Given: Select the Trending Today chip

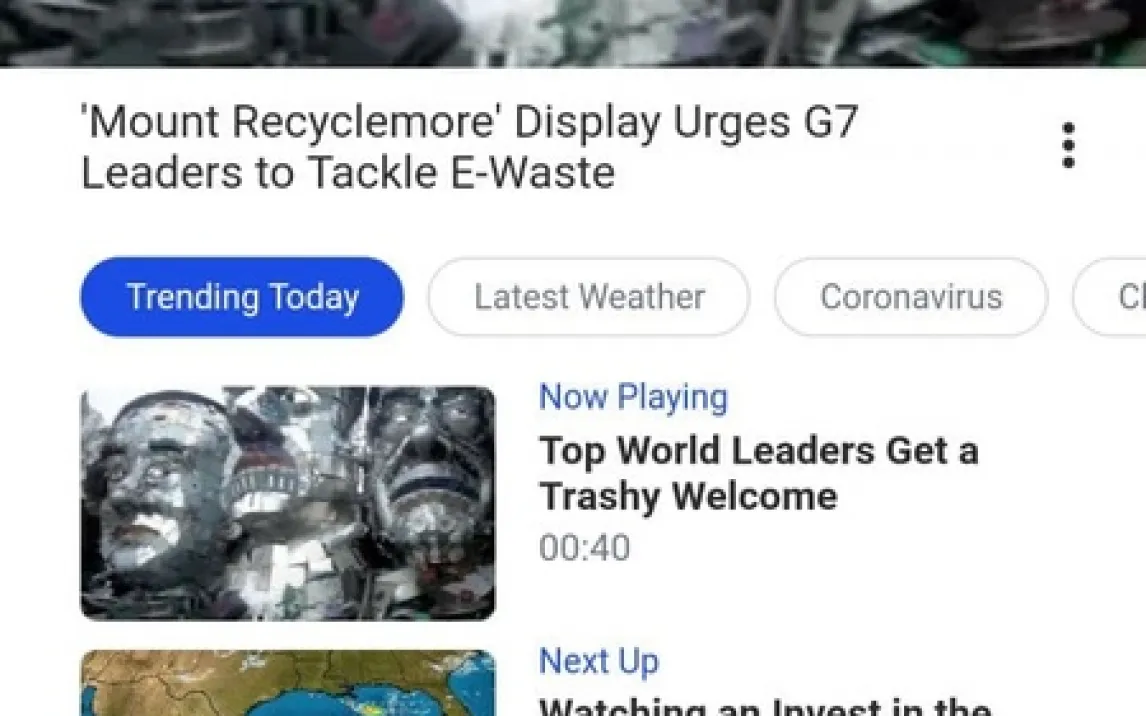Looking at the screenshot, I should point(242,297).
